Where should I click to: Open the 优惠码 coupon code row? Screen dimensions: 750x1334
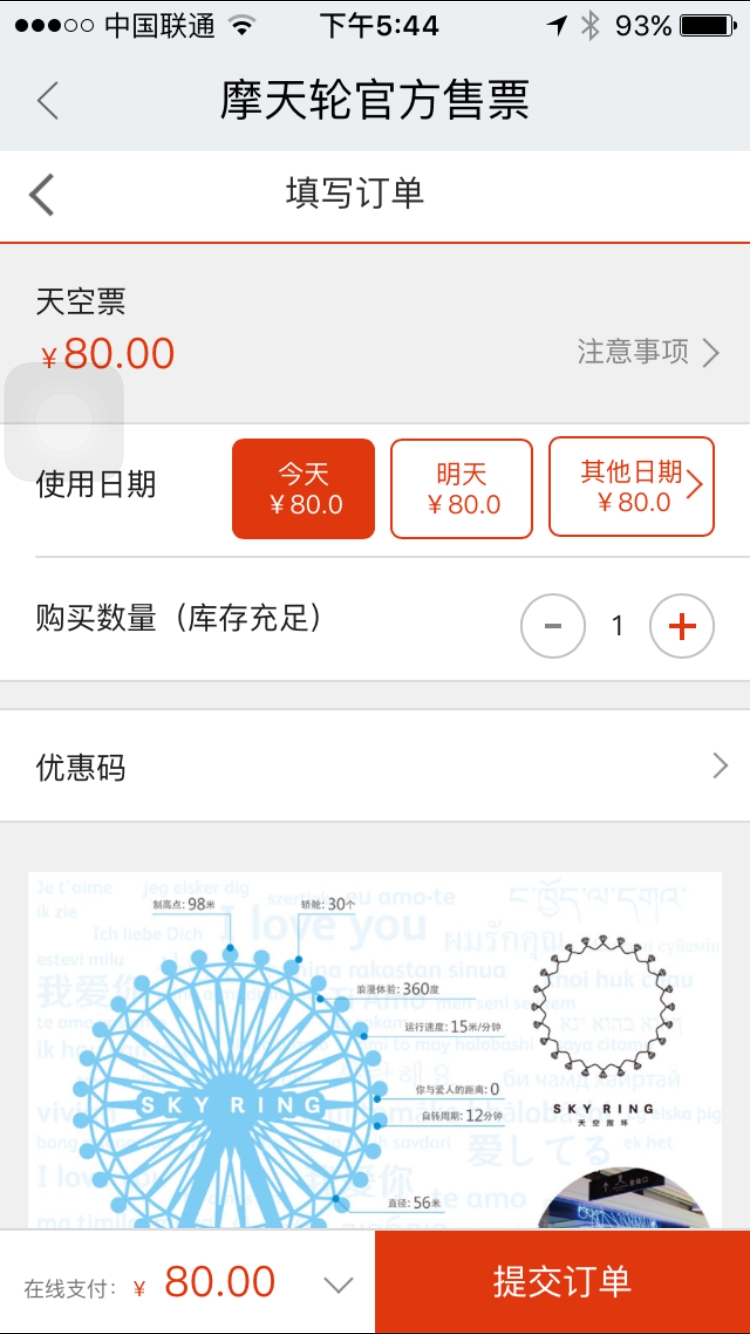[375, 767]
